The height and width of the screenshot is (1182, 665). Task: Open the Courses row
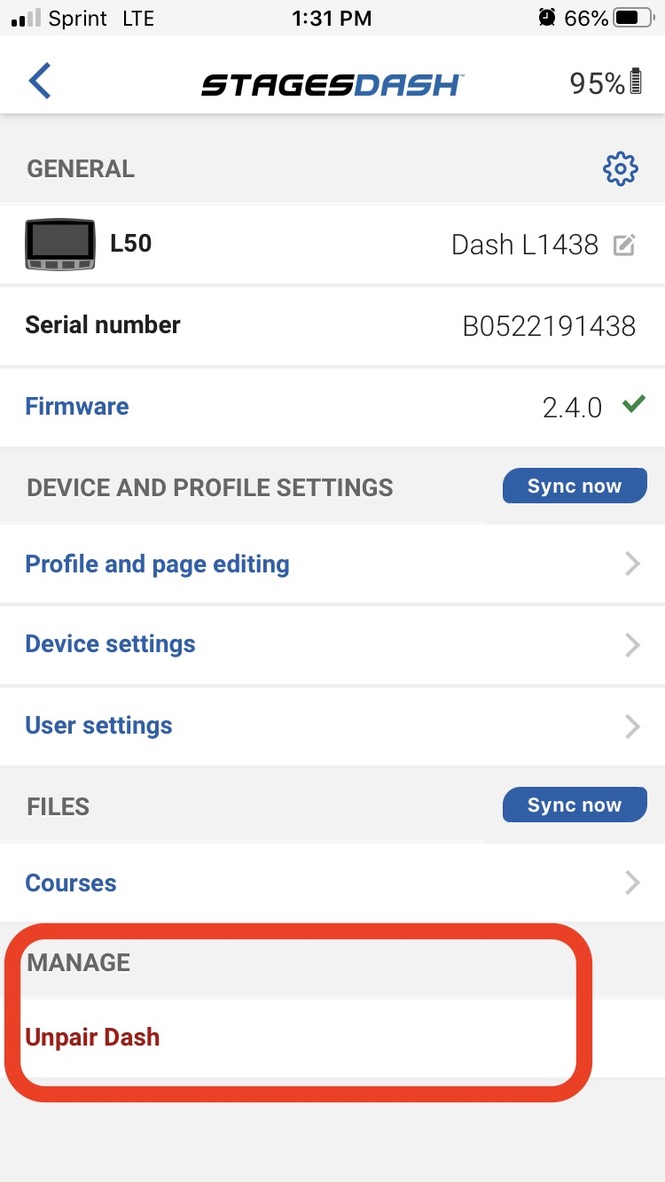332,883
